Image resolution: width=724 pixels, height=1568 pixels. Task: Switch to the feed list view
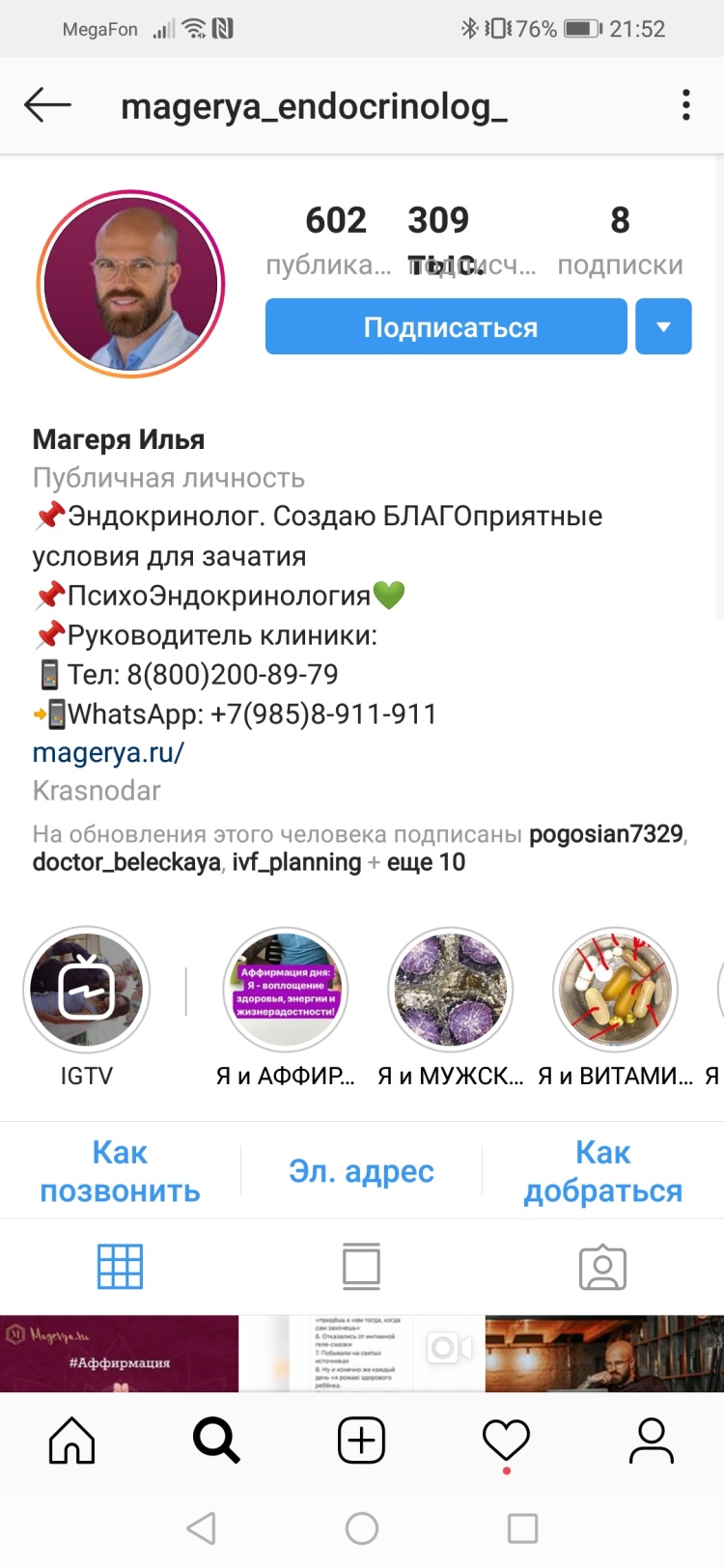(361, 1267)
